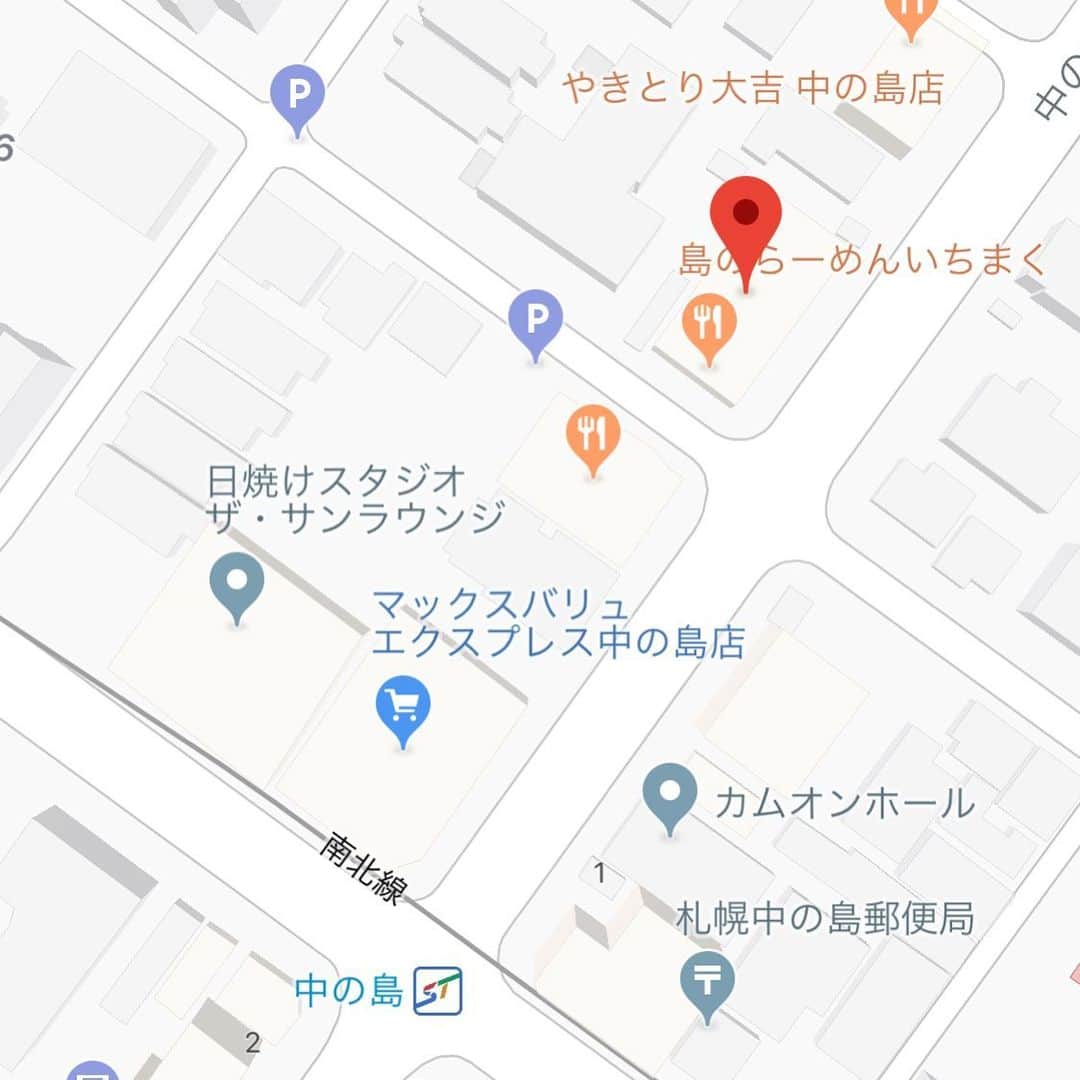
Task: Open やきとり大吉 中の島店 restaurant marker
Action: tap(910, 14)
